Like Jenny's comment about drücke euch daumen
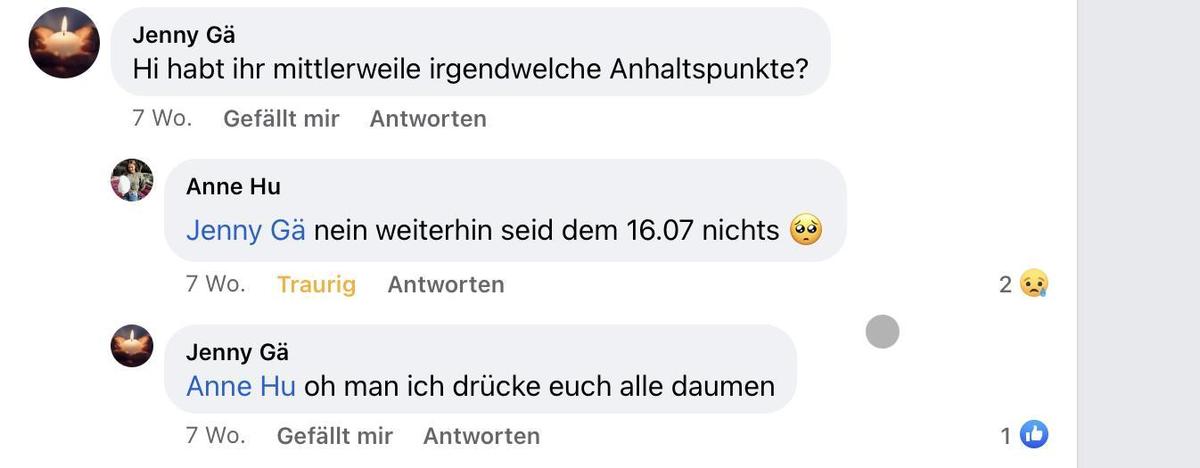Viewport: 1200px width, 468px height. tap(335, 436)
